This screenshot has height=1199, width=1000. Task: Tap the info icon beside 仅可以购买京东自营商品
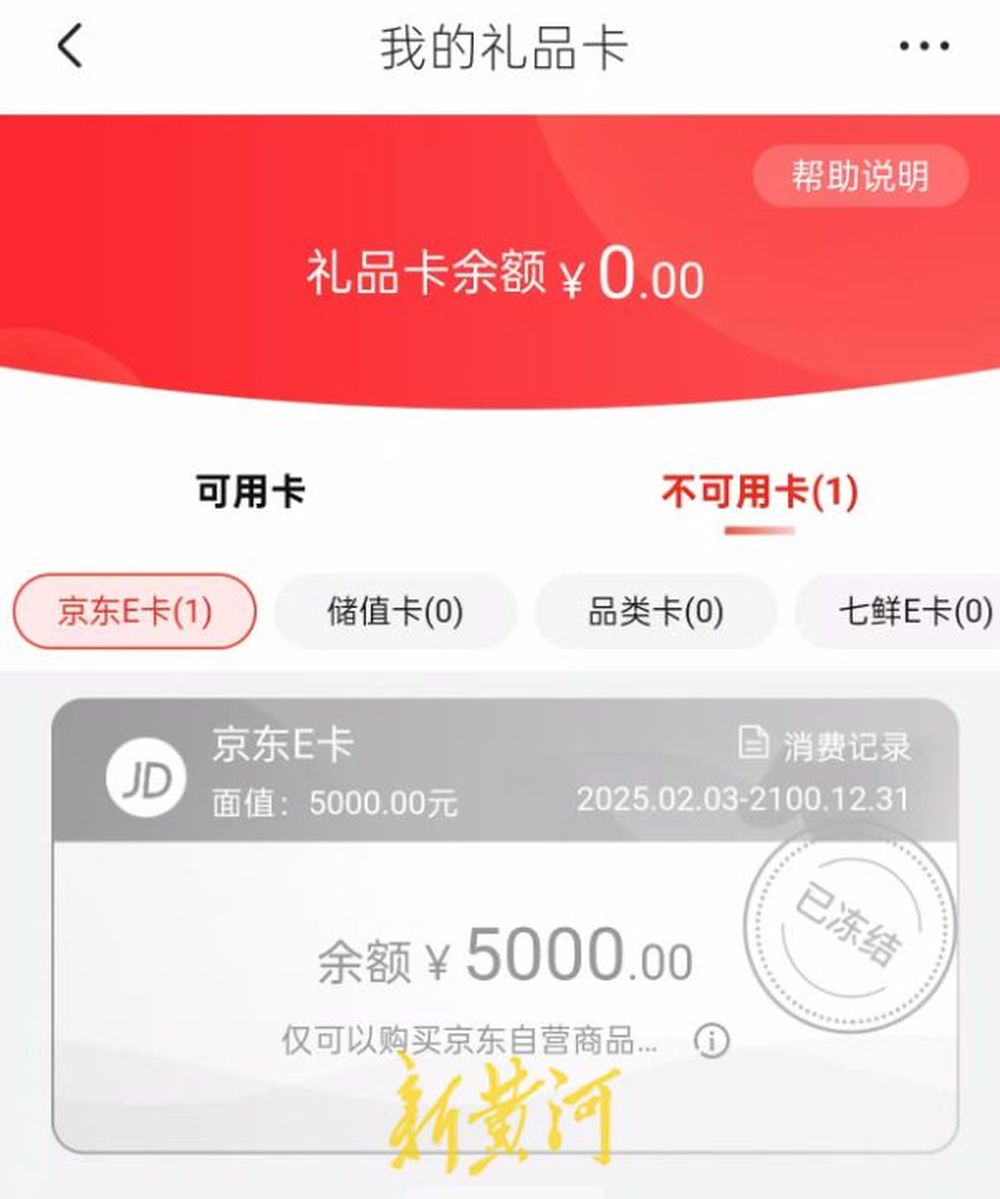pos(711,1041)
